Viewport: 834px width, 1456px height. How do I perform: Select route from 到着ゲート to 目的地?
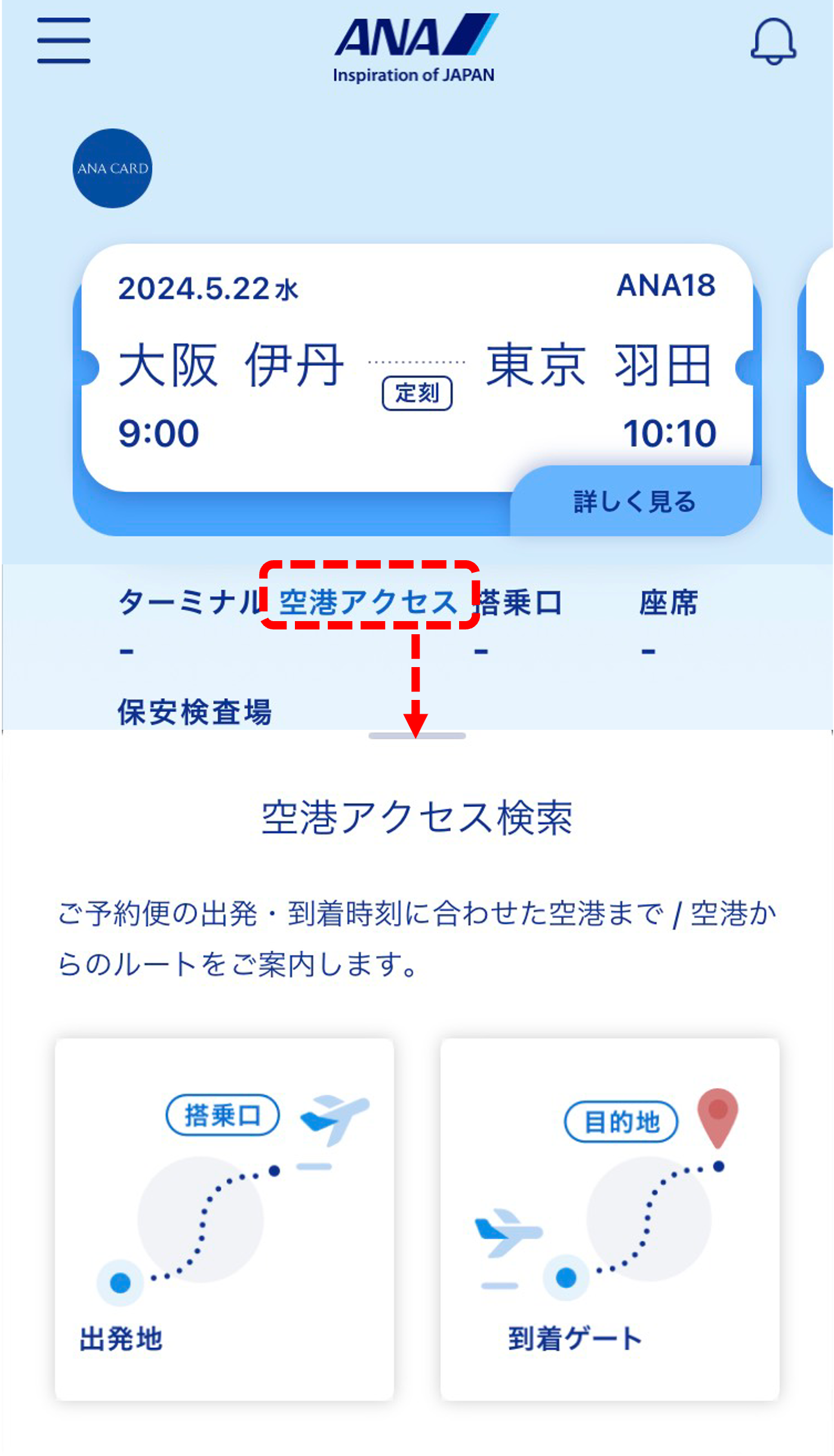[610, 1218]
